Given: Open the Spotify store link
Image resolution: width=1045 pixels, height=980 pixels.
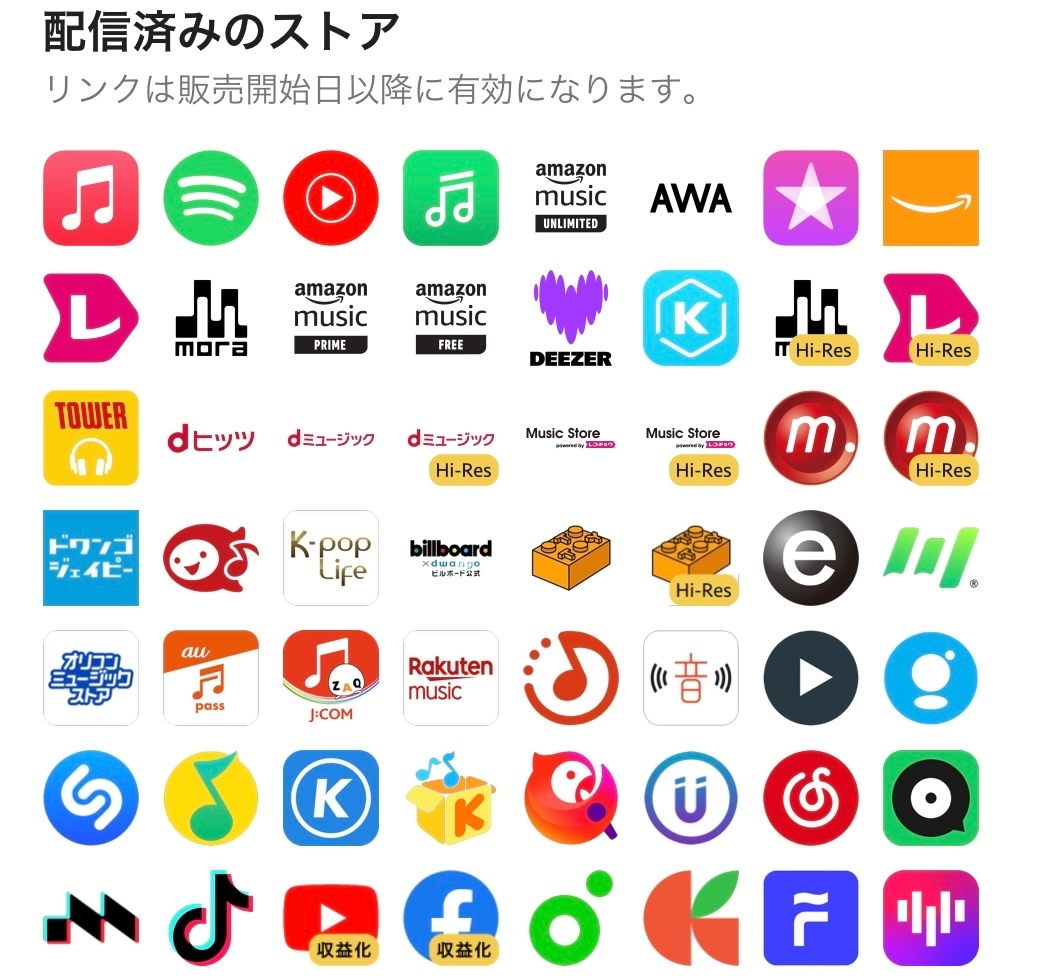Looking at the screenshot, I should [x=211, y=198].
